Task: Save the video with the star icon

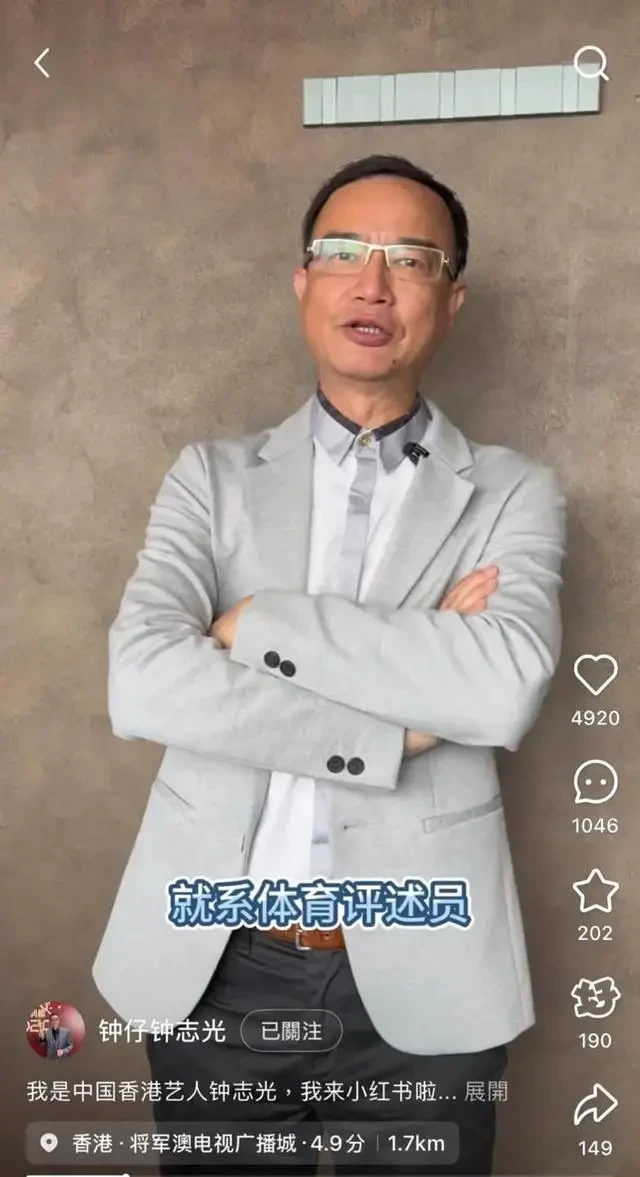Action: coord(596,891)
